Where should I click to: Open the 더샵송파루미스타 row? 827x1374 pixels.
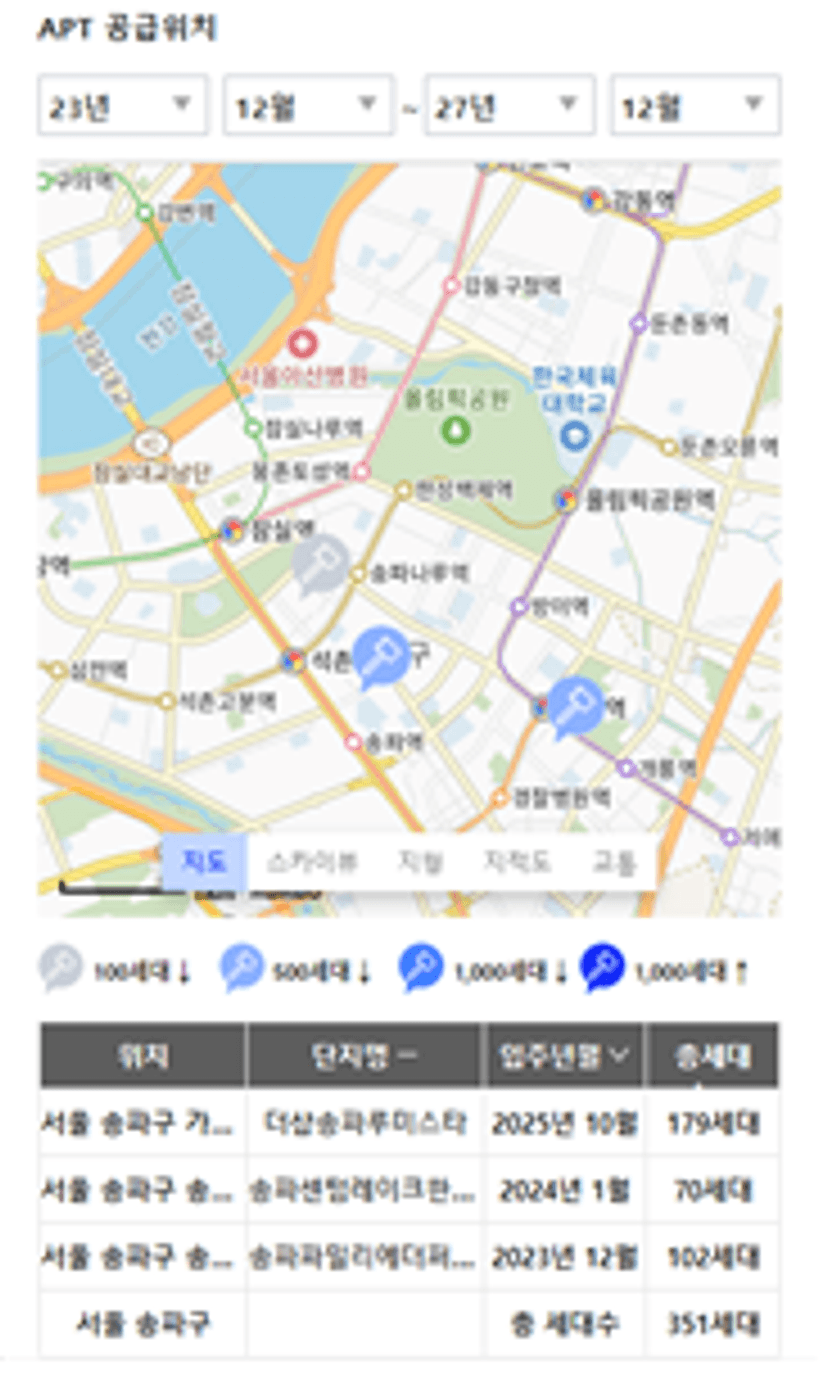tap(410, 1122)
